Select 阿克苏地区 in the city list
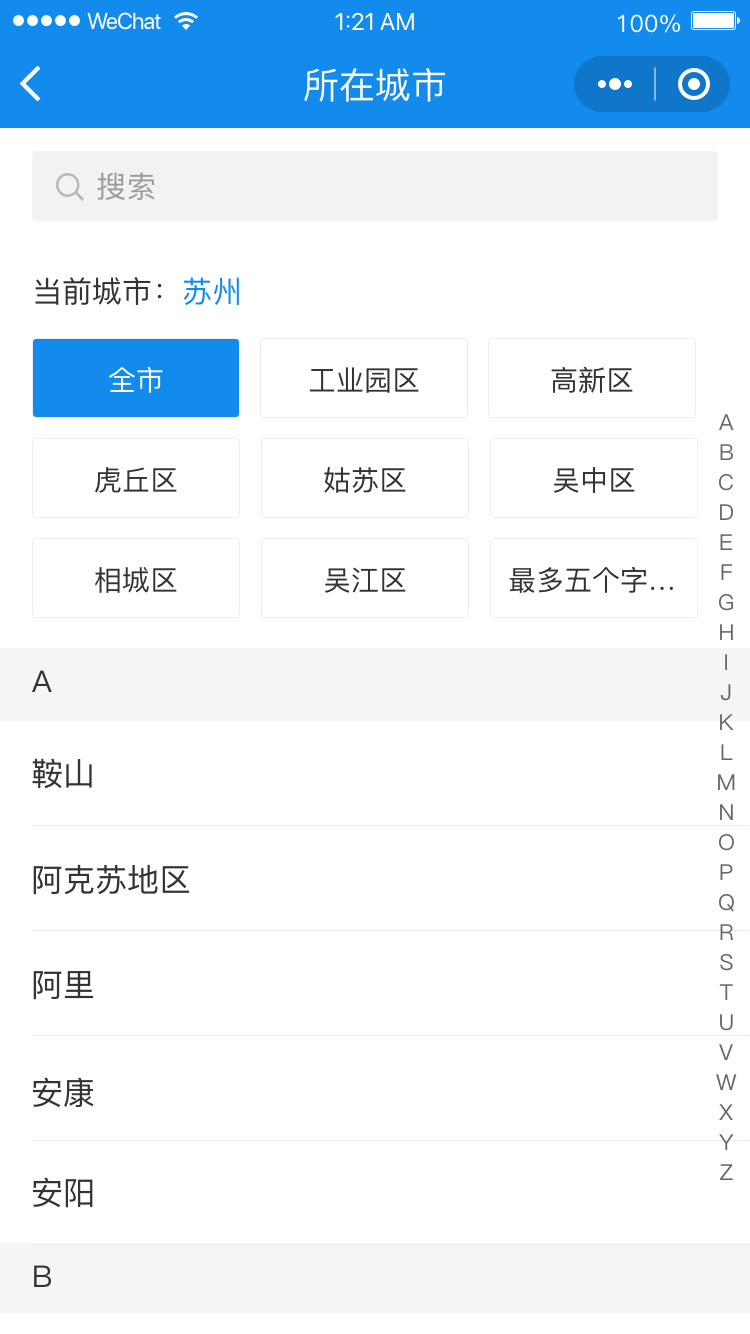The image size is (750, 1334). (x=375, y=879)
